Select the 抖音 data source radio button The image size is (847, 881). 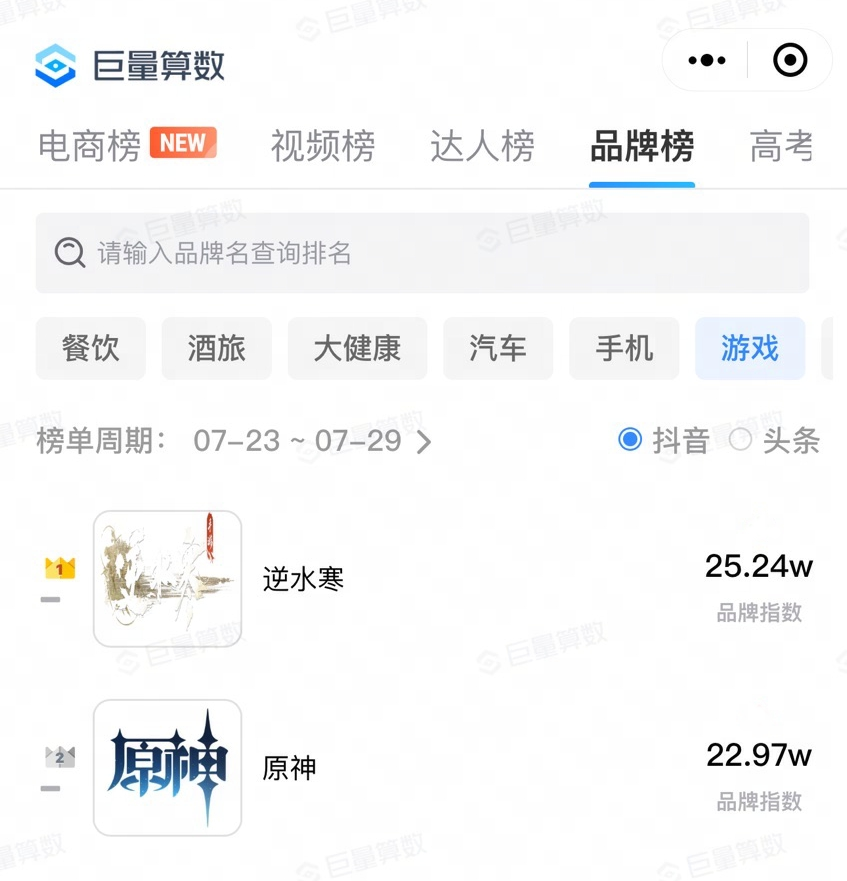pos(630,441)
